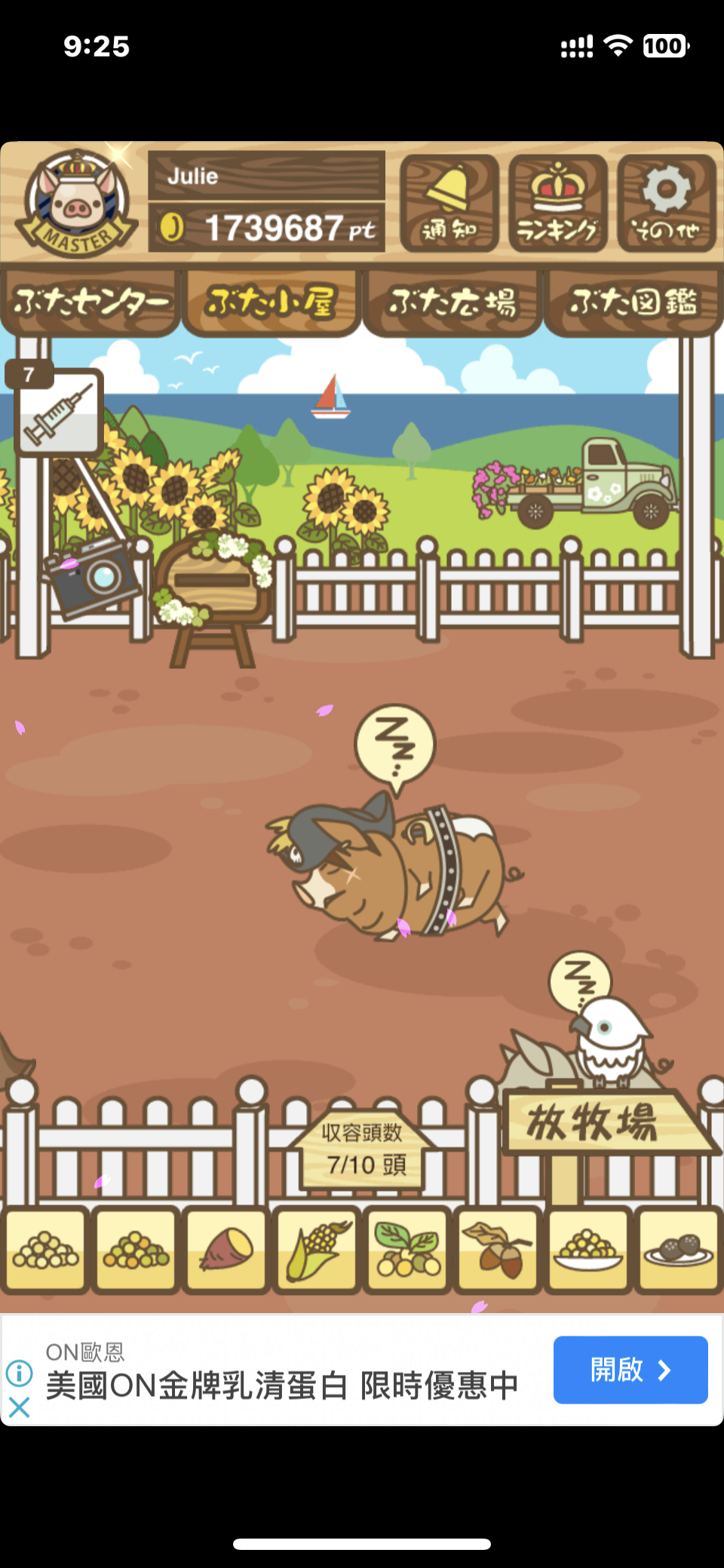Select the corn feed
This screenshot has height=1568, width=724.
[x=317, y=1250]
